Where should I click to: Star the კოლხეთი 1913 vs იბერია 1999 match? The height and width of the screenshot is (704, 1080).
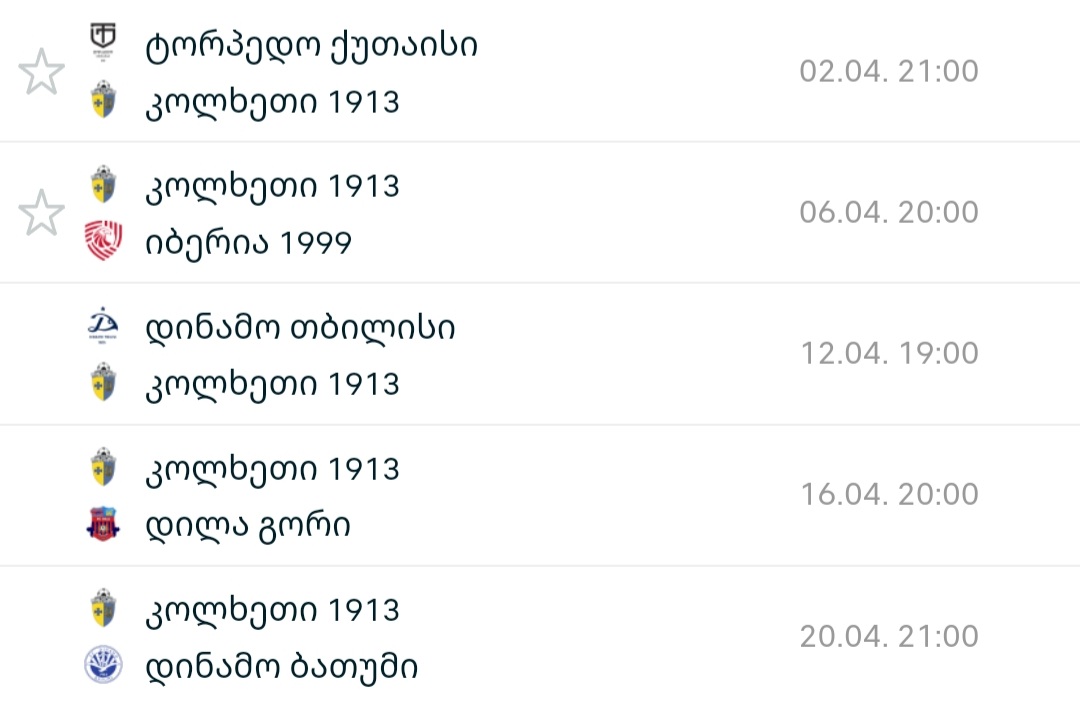tap(41, 214)
